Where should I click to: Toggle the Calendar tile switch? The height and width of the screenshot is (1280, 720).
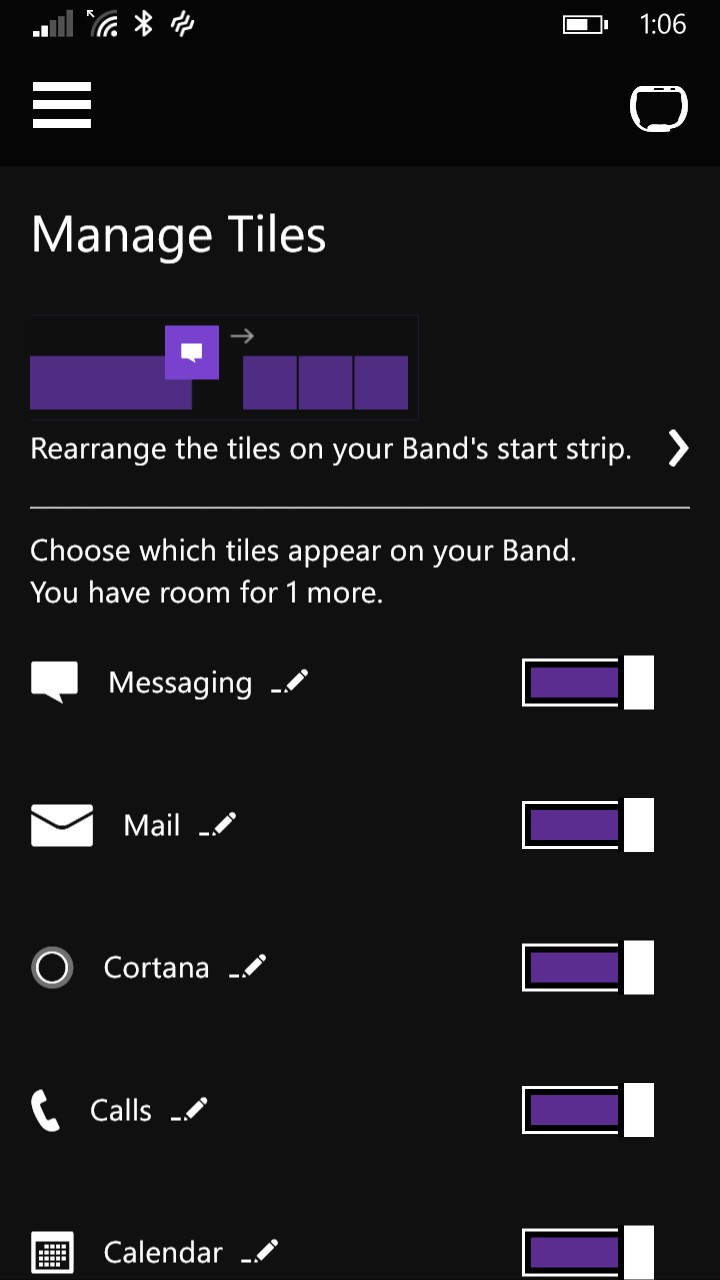click(588, 1252)
